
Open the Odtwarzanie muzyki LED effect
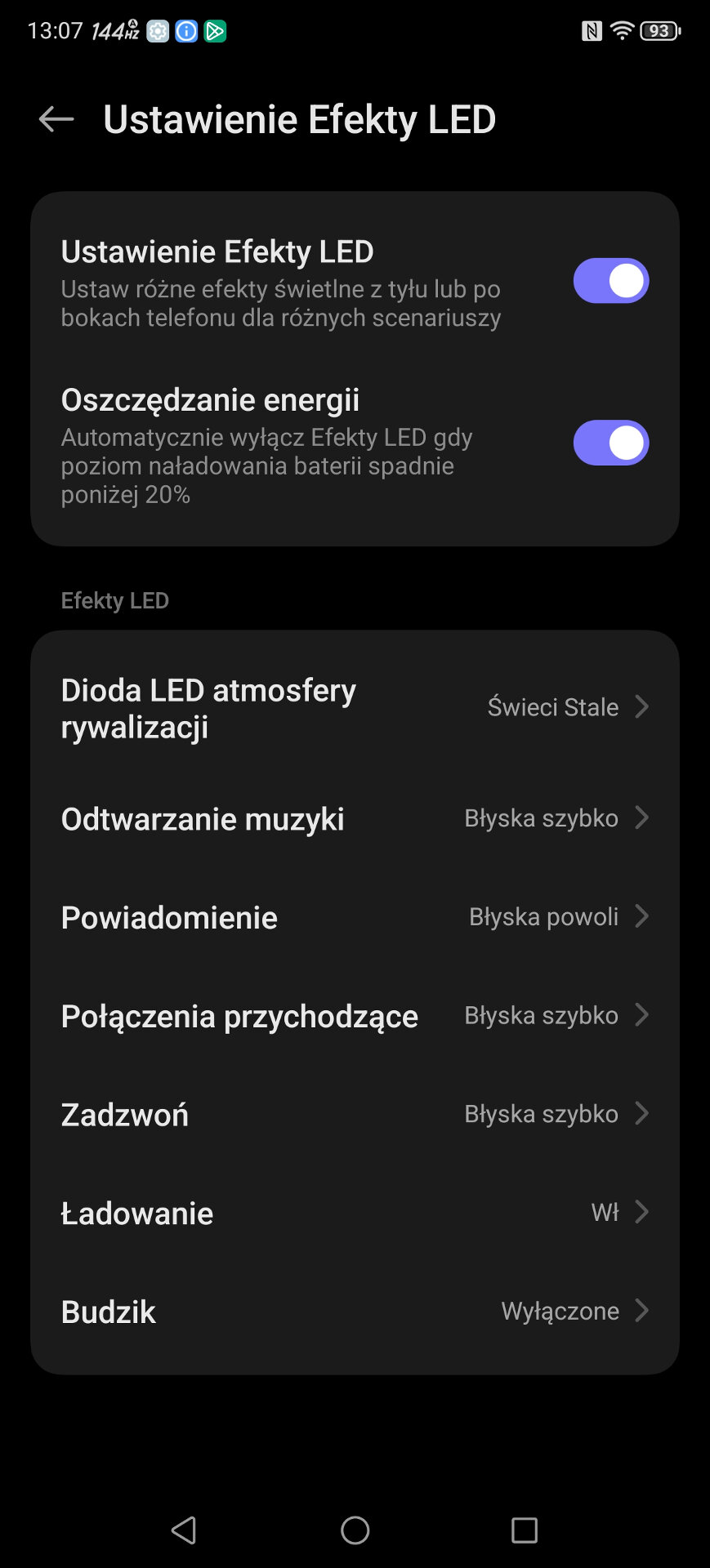(x=355, y=818)
